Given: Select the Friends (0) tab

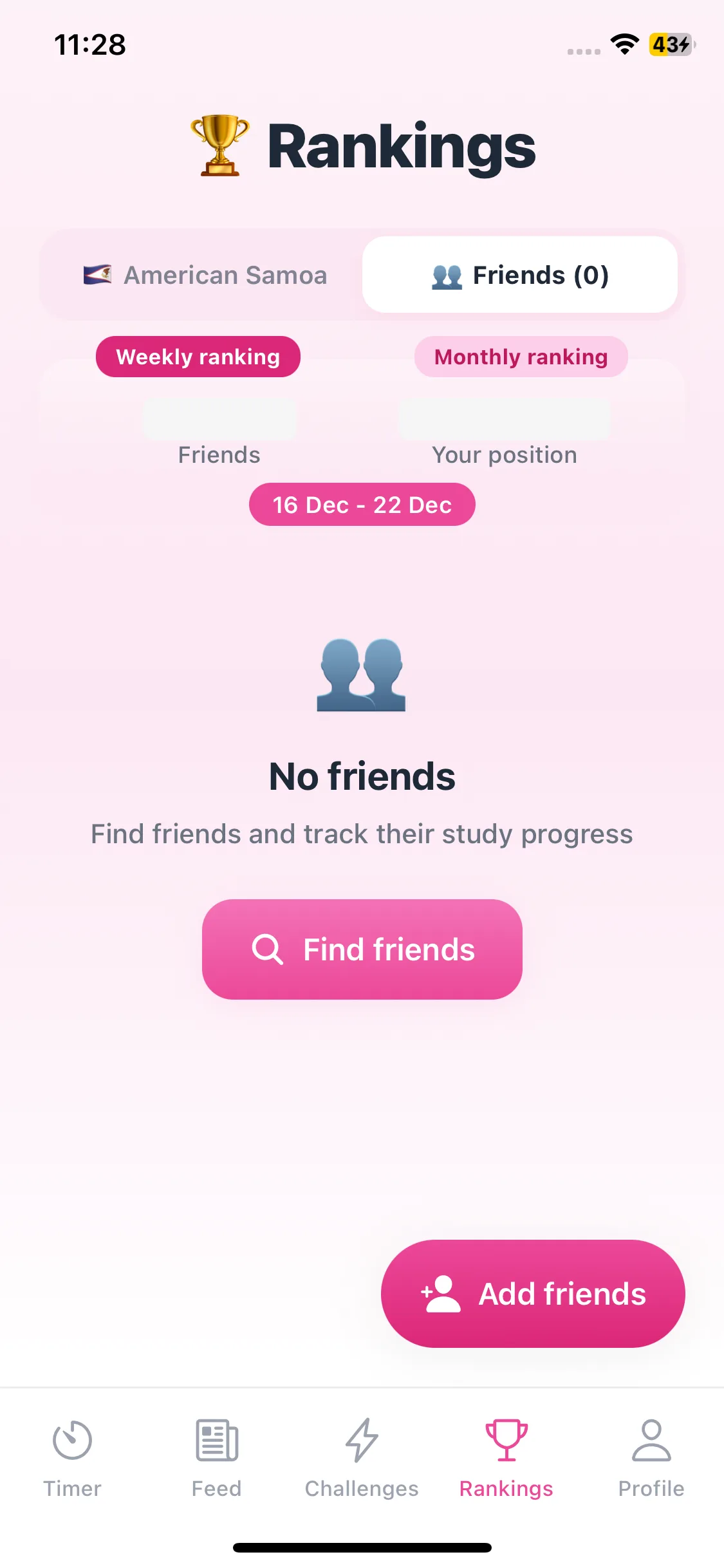Looking at the screenshot, I should (519, 275).
